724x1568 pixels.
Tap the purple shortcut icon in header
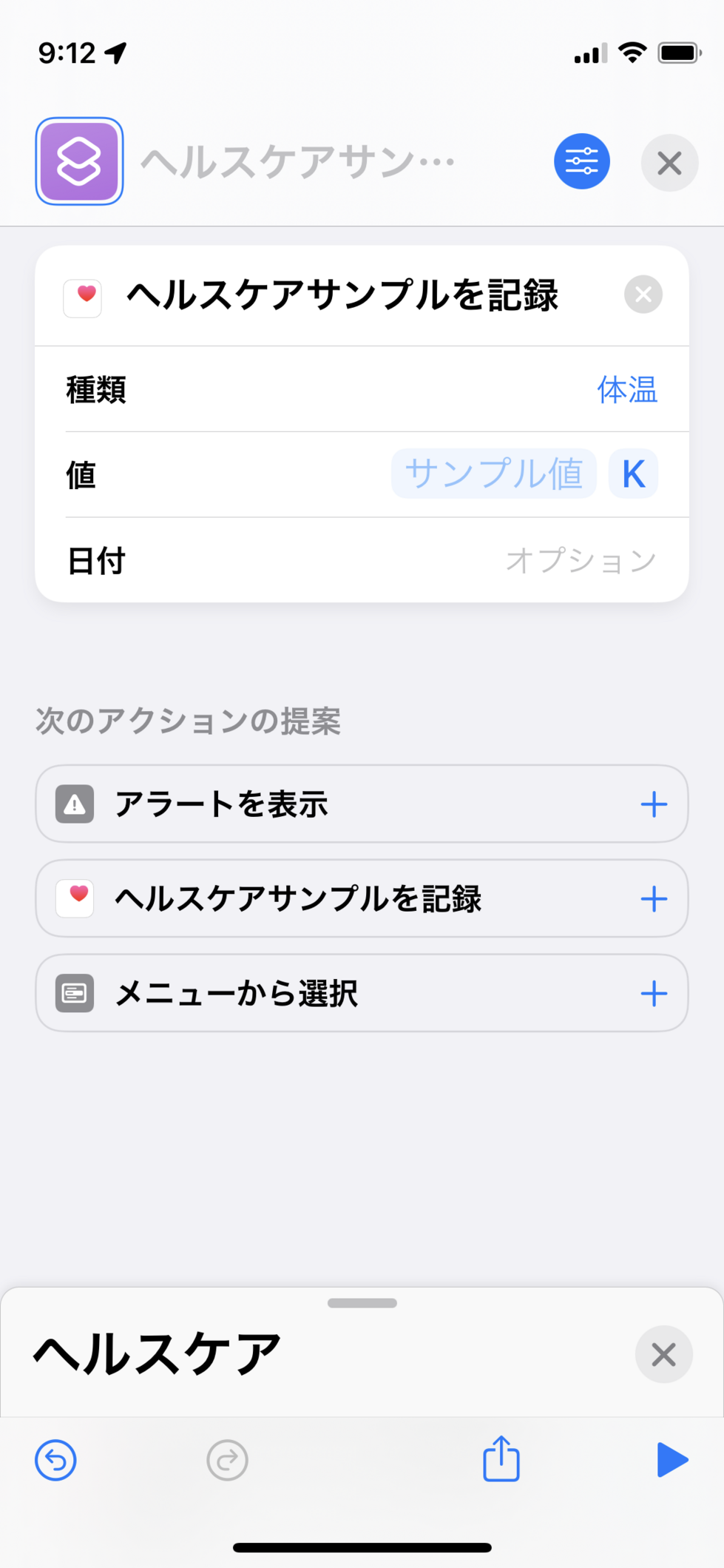[x=79, y=161]
